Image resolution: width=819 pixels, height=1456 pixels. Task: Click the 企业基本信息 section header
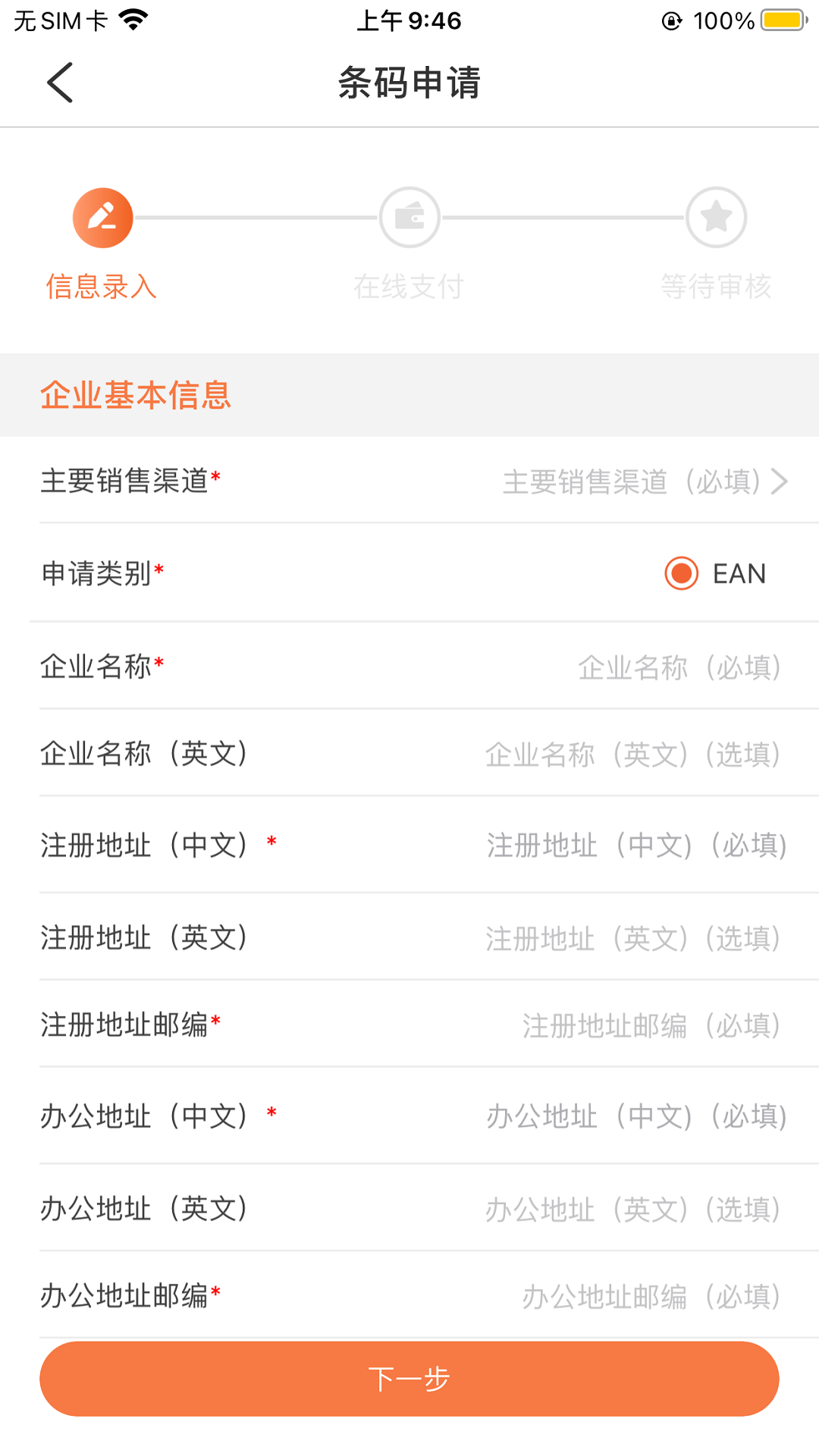(x=136, y=394)
